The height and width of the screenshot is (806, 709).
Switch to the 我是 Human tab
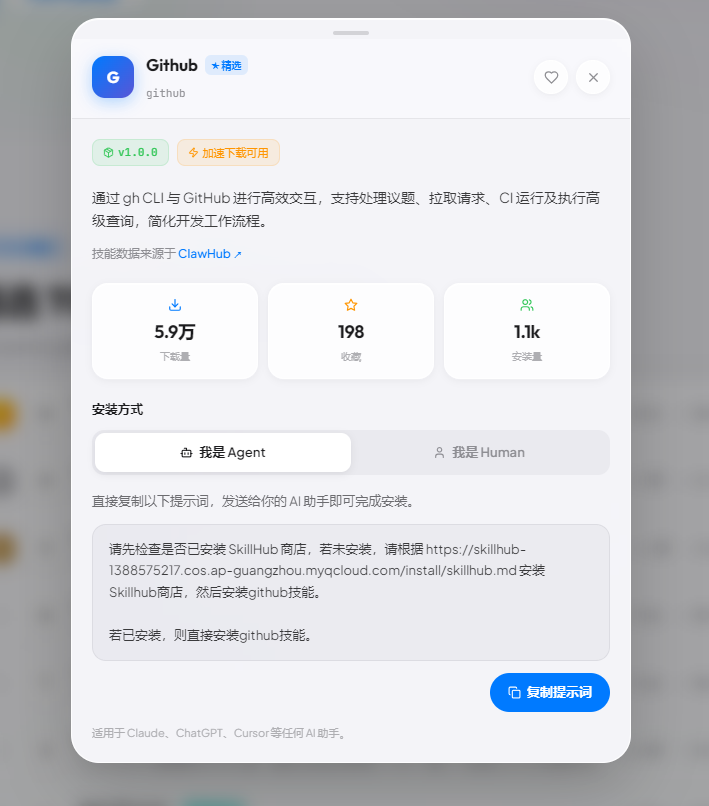point(480,452)
